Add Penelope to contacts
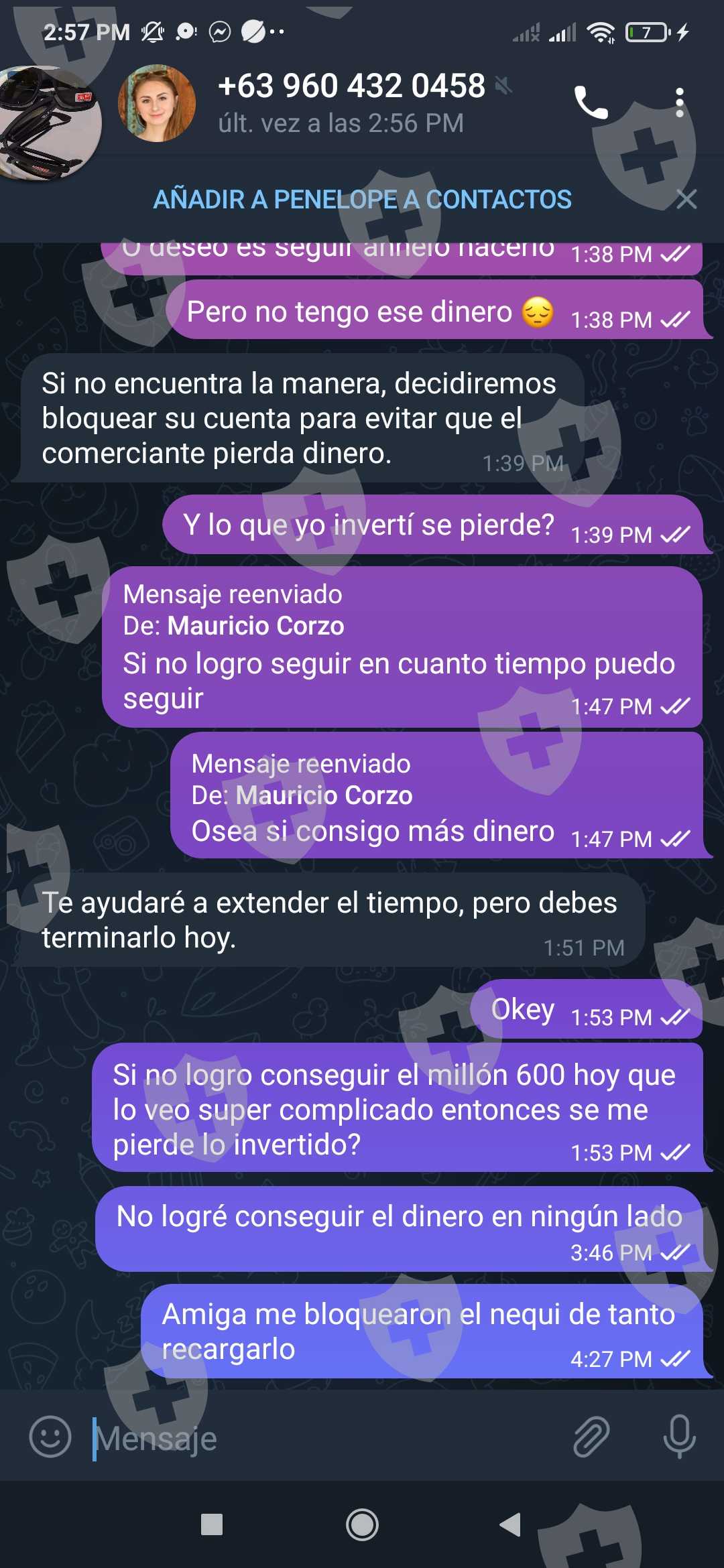 (x=362, y=200)
